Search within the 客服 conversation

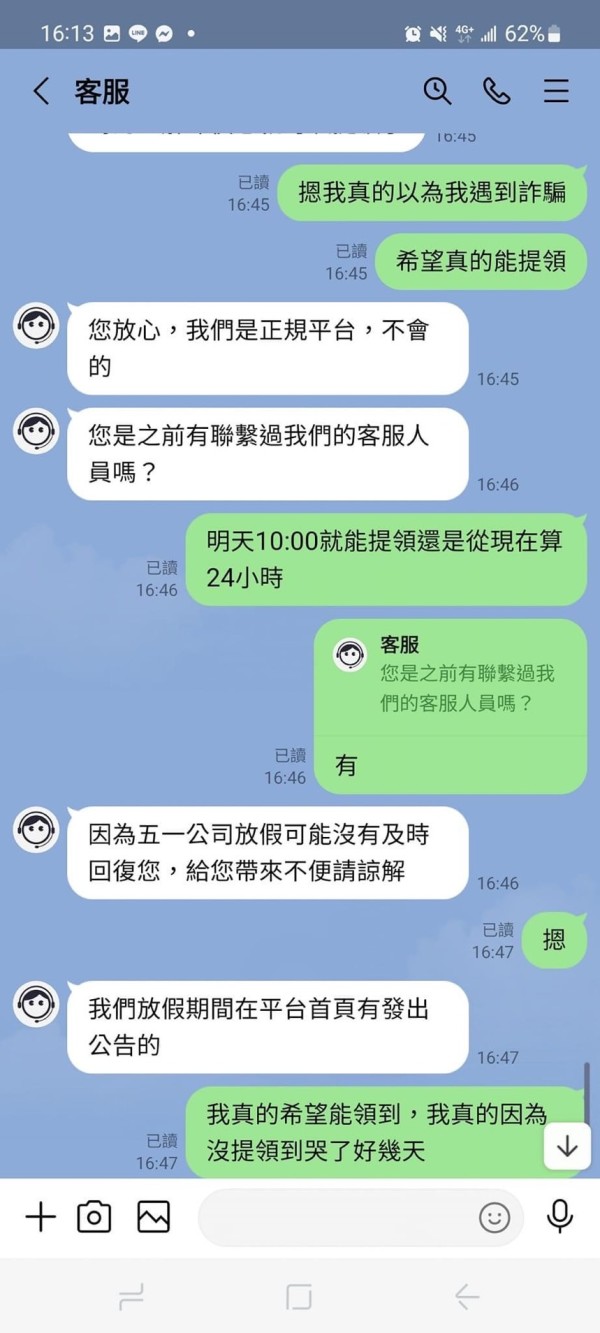coord(437,91)
